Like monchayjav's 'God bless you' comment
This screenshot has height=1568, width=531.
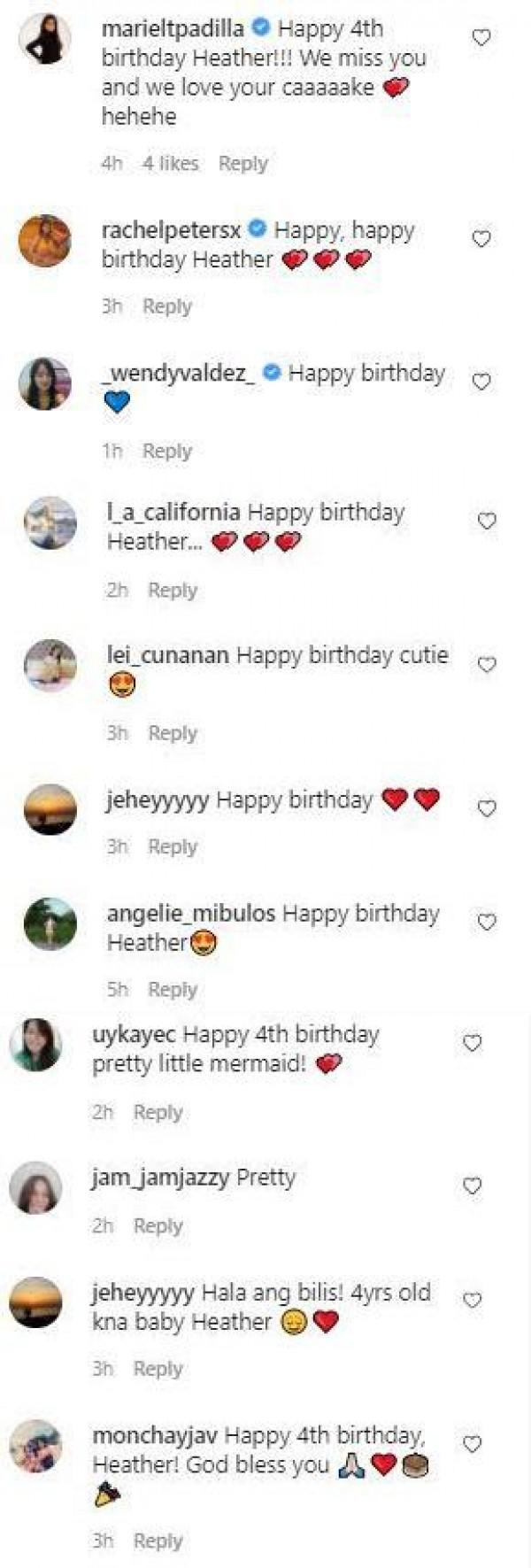click(473, 1444)
